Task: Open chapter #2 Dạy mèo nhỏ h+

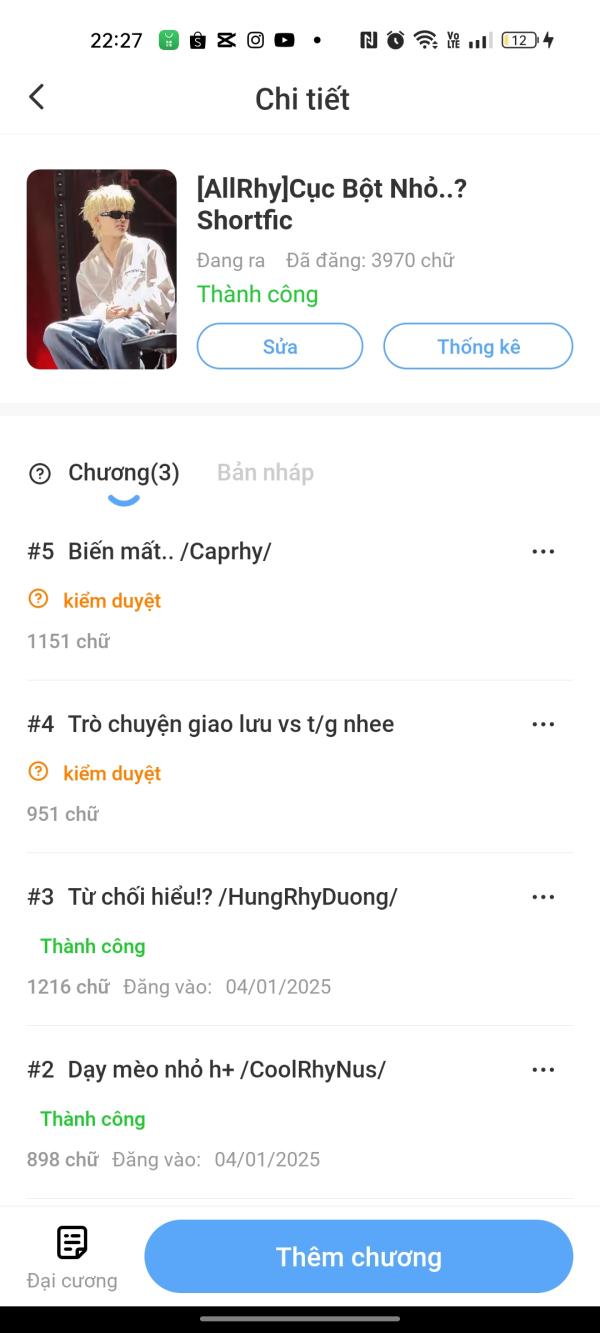Action: [226, 1070]
